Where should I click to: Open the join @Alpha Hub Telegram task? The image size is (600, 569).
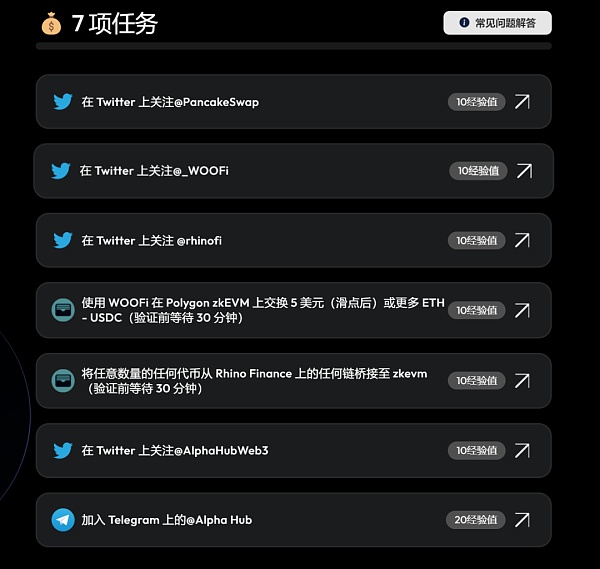click(293, 519)
